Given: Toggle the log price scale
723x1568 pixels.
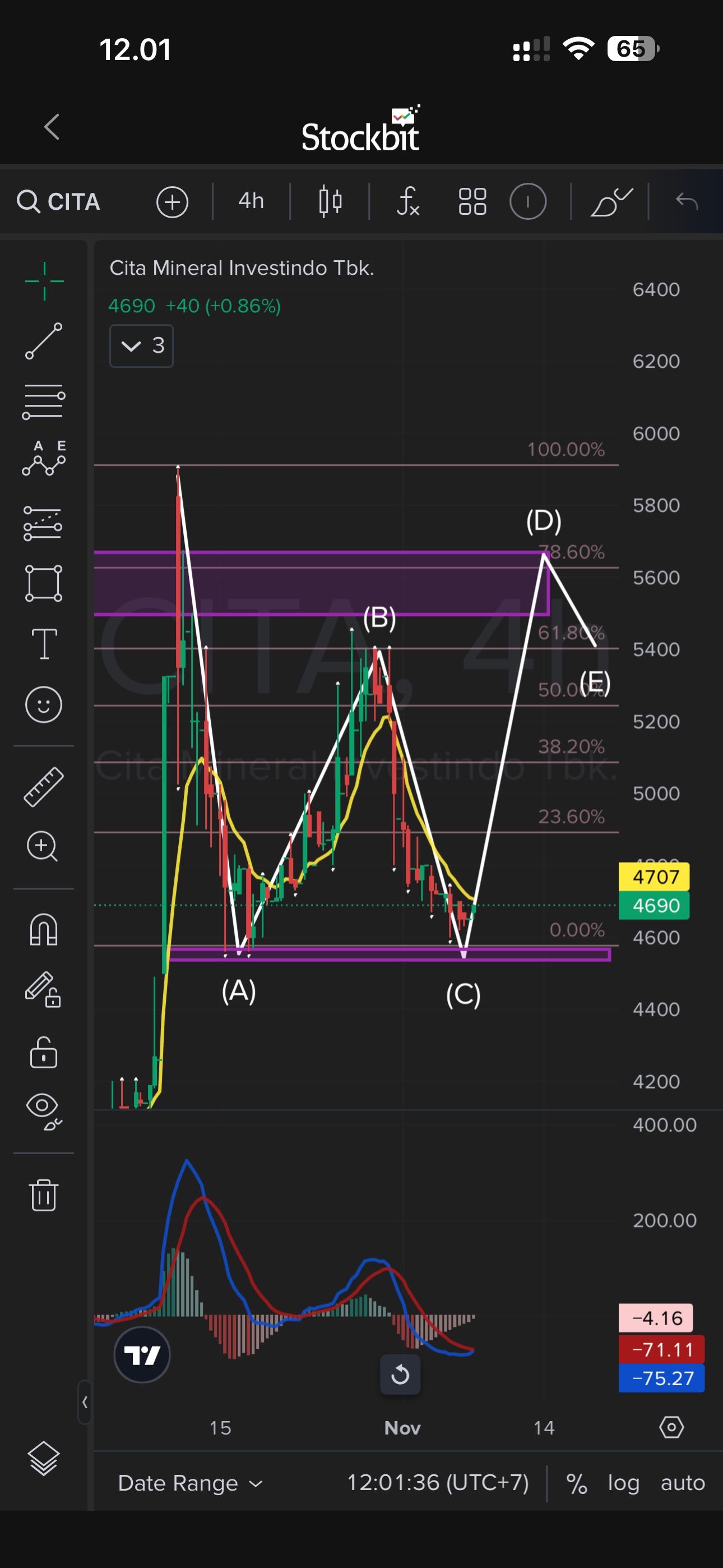Looking at the screenshot, I should tap(623, 1483).
